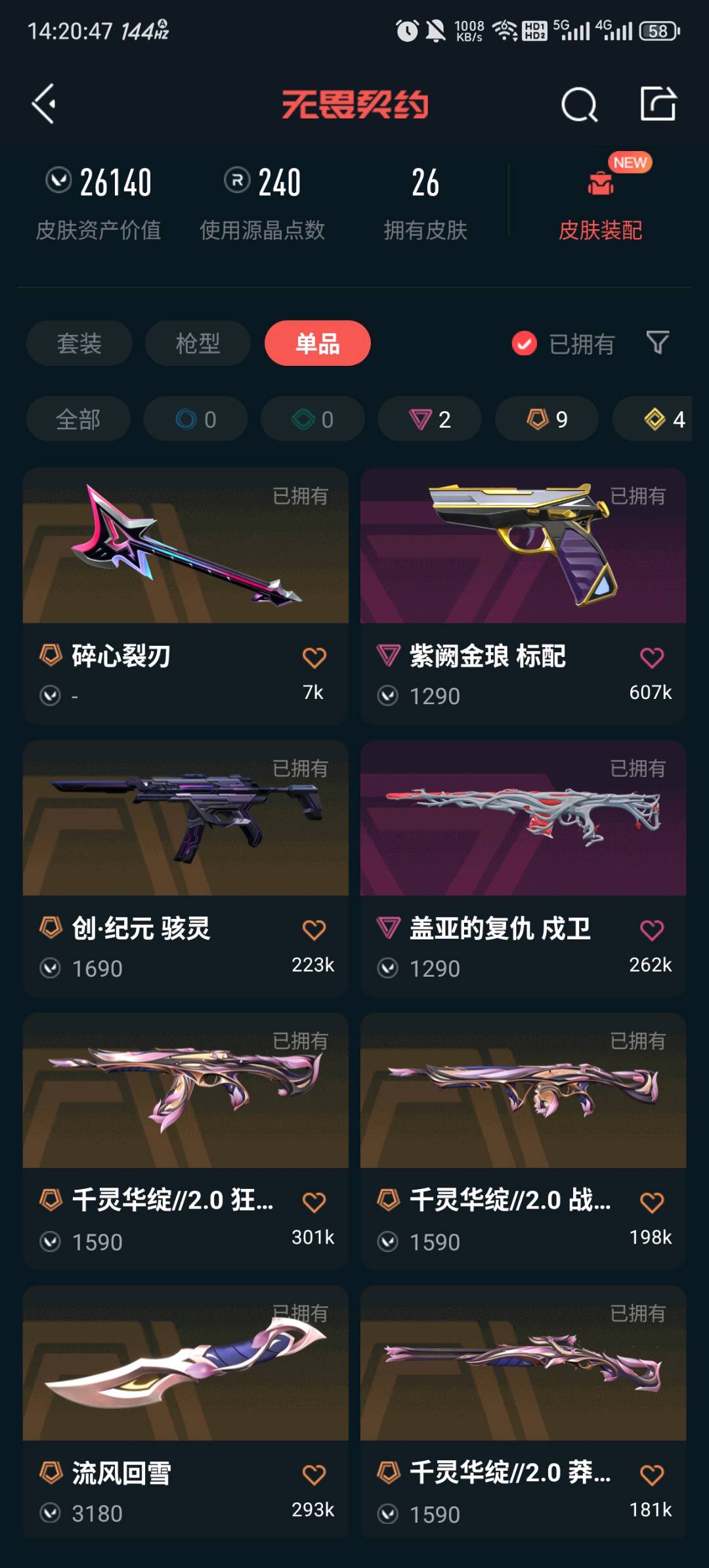This screenshot has width=709, height=1568.
Task: Like the 紫阙金琅 标配 skin
Action: coord(651,658)
